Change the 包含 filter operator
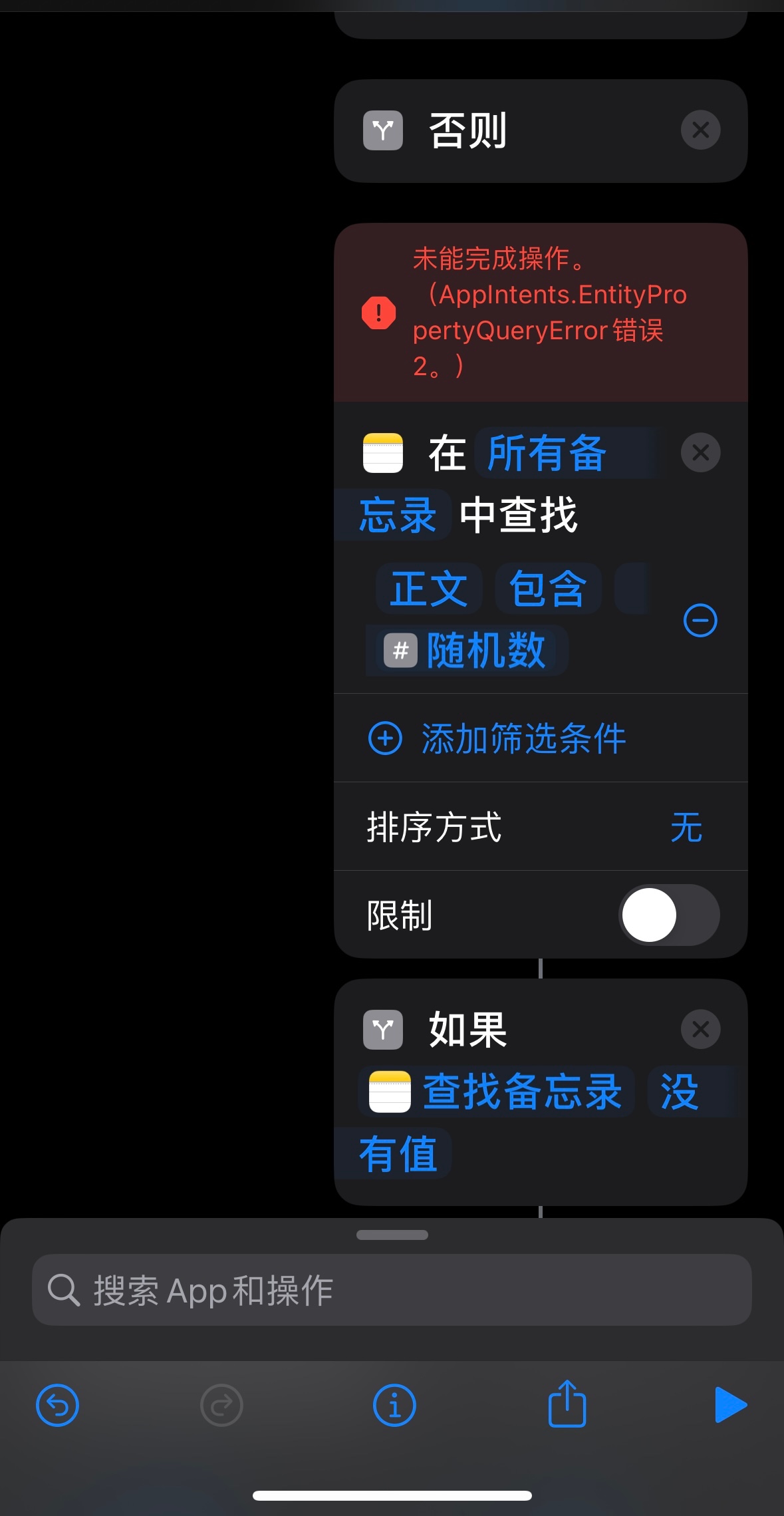 [x=548, y=589]
